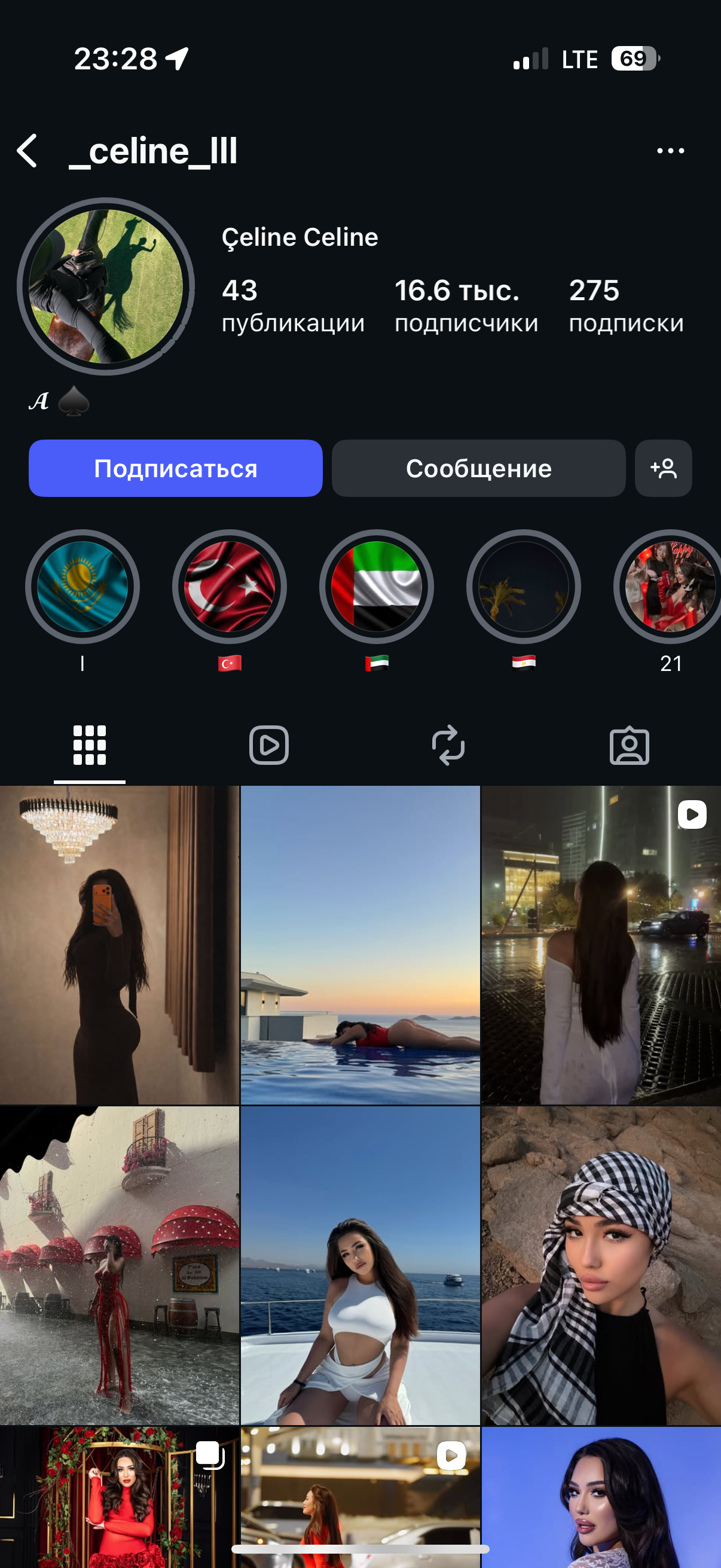This screenshot has height=1568, width=721.
Task: Go back from the _celine_lll profile
Action: pos(28,151)
